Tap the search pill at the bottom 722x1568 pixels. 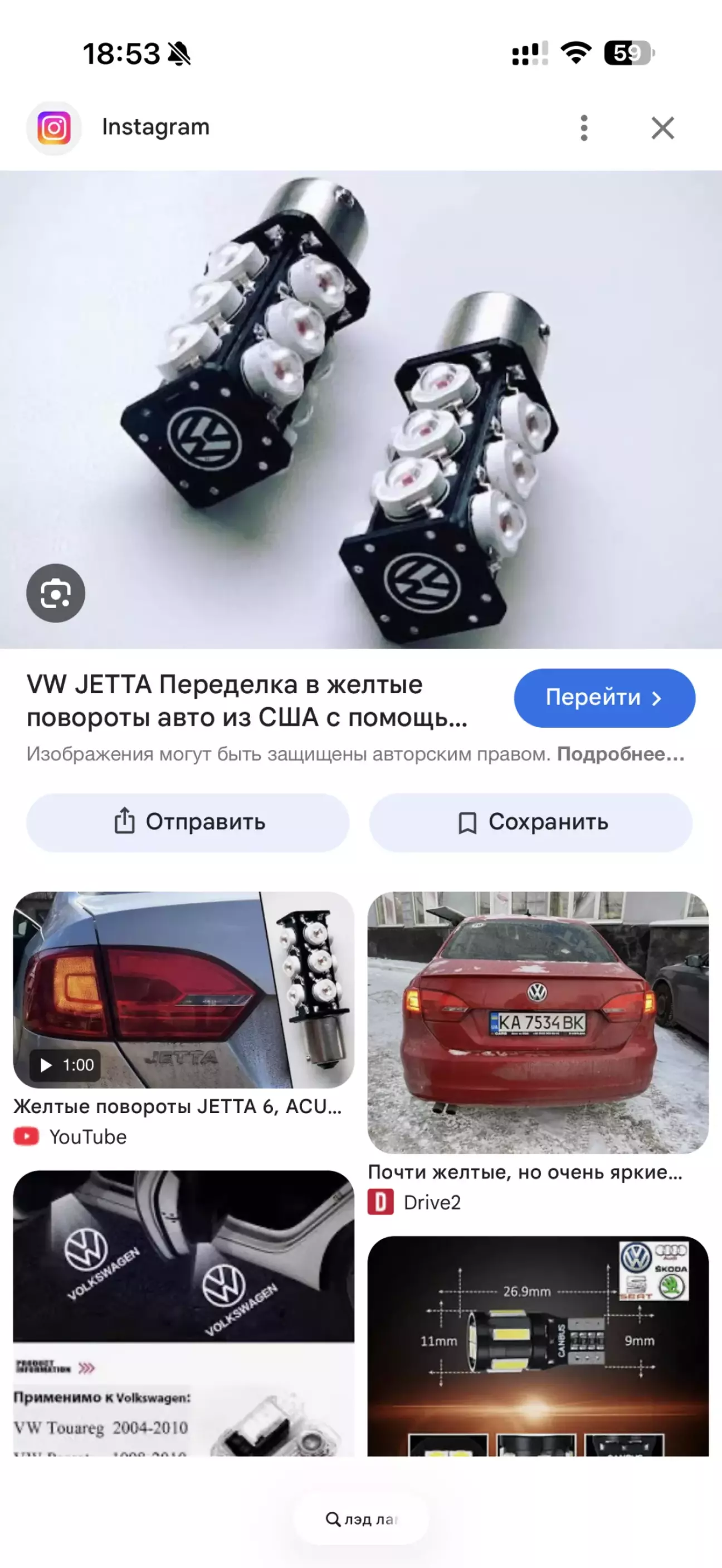[361, 1518]
